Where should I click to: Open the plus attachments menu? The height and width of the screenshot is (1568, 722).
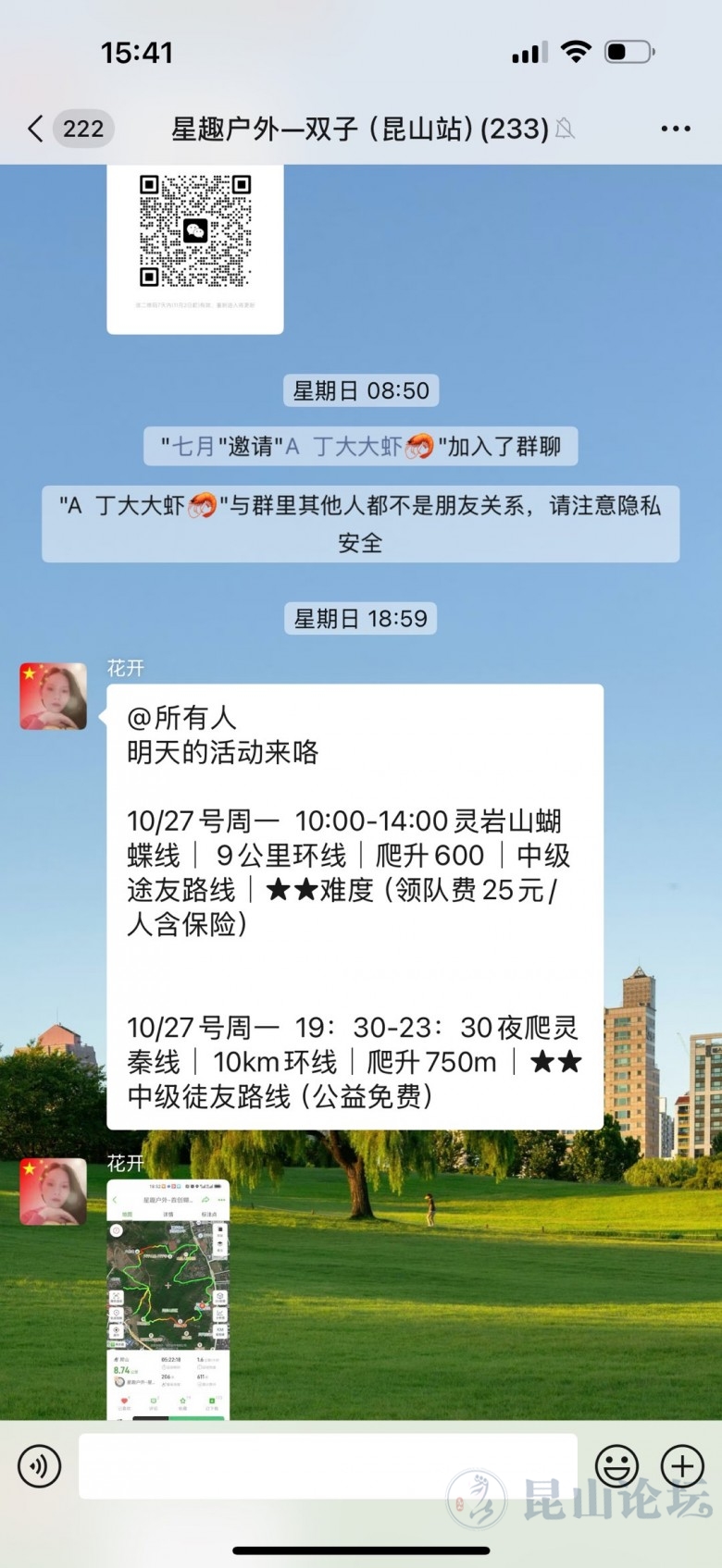point(682,1466)
